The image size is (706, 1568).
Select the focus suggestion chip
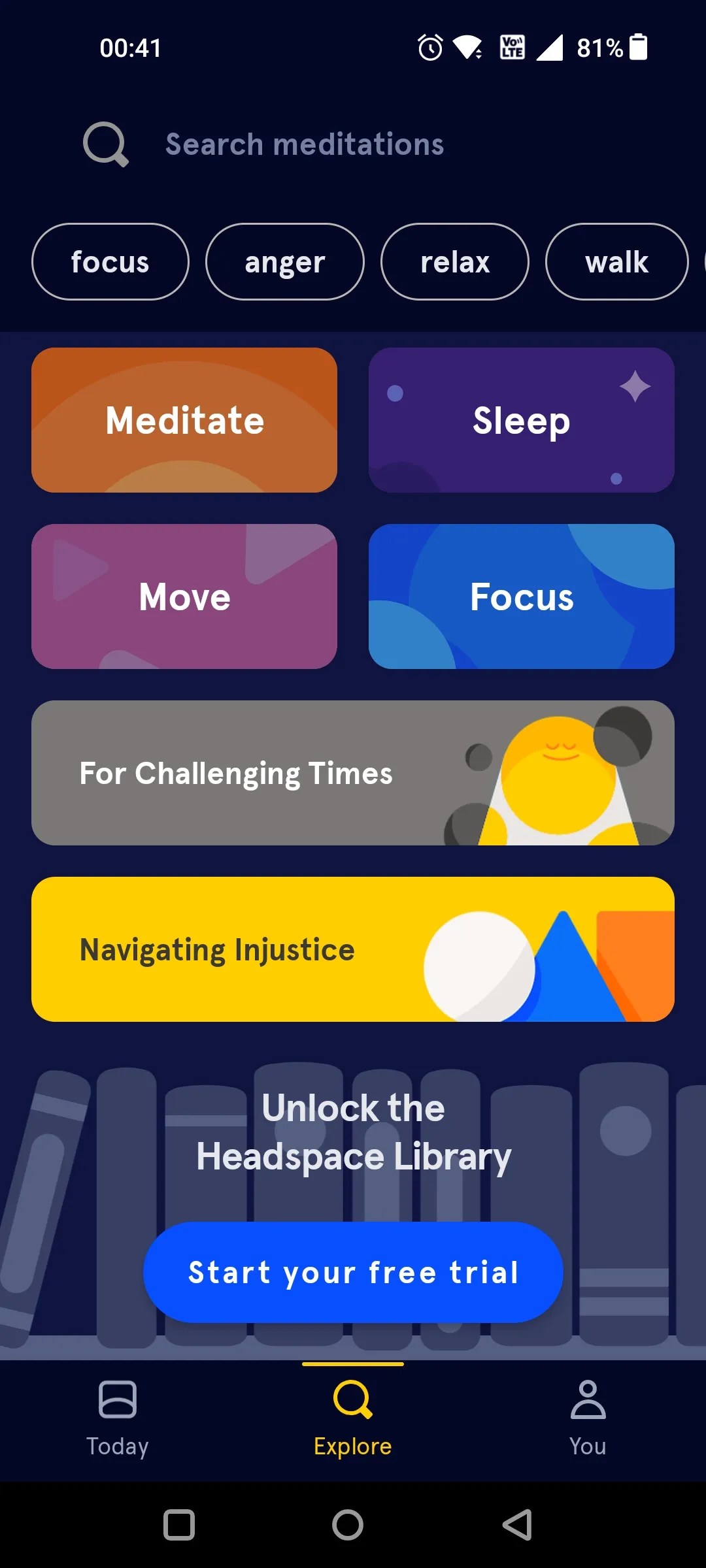(x=110, y=262)
